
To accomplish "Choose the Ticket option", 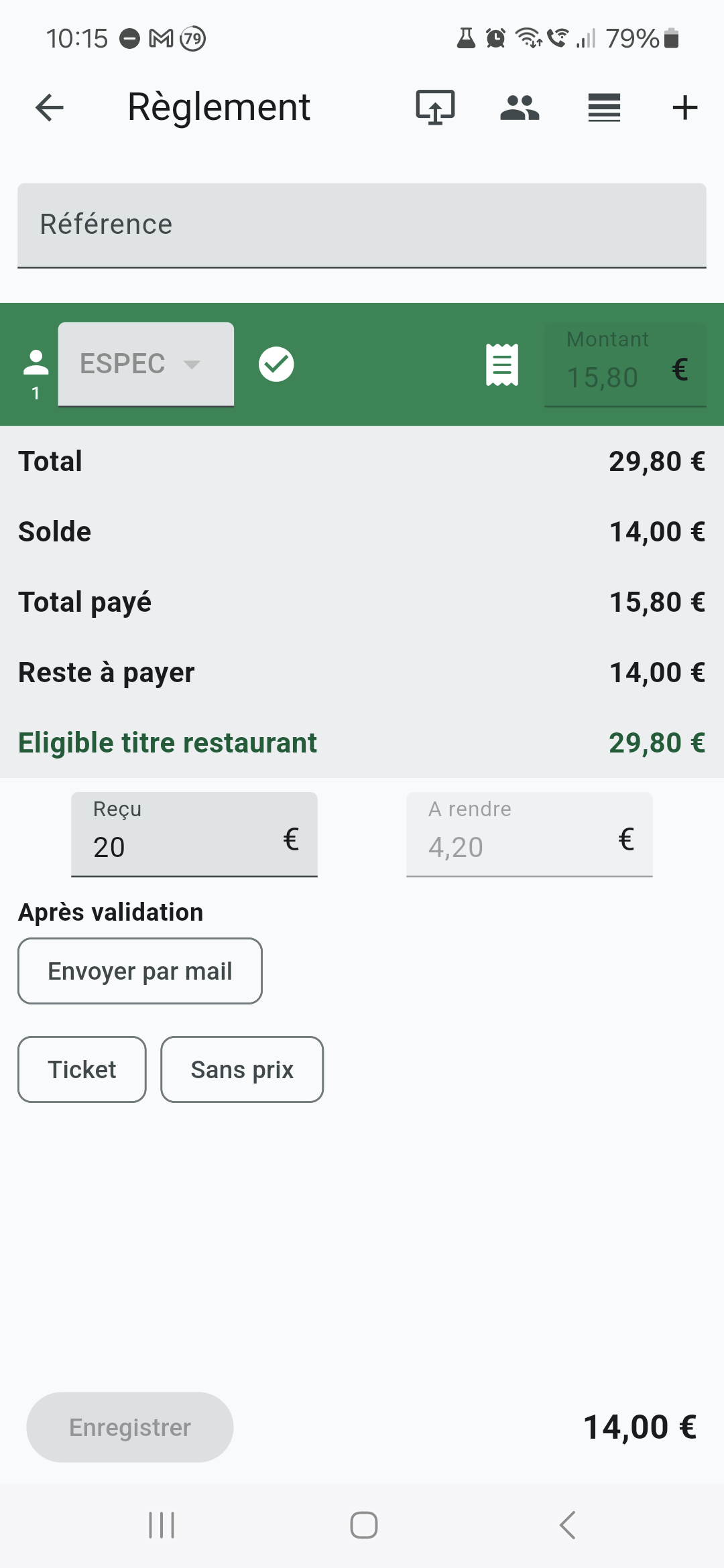I will point(82,1069).
